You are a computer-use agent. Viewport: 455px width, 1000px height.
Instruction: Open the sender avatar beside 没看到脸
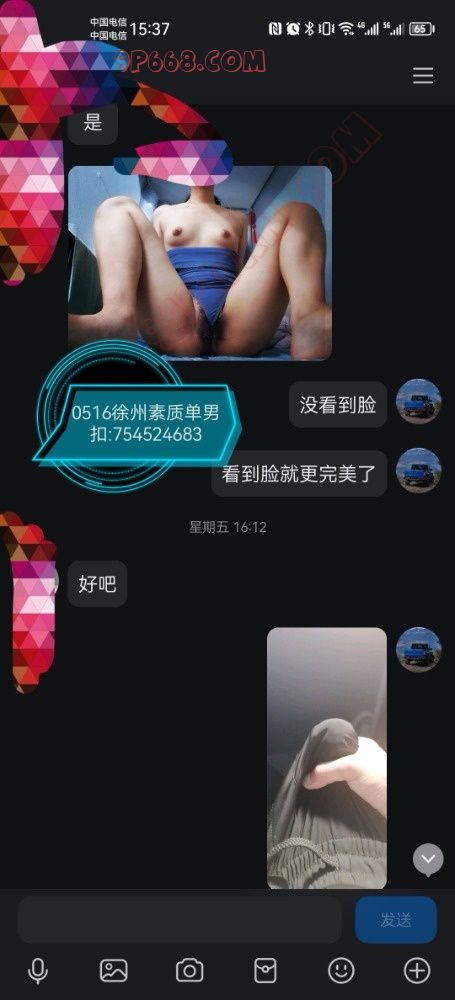point(419,402)
